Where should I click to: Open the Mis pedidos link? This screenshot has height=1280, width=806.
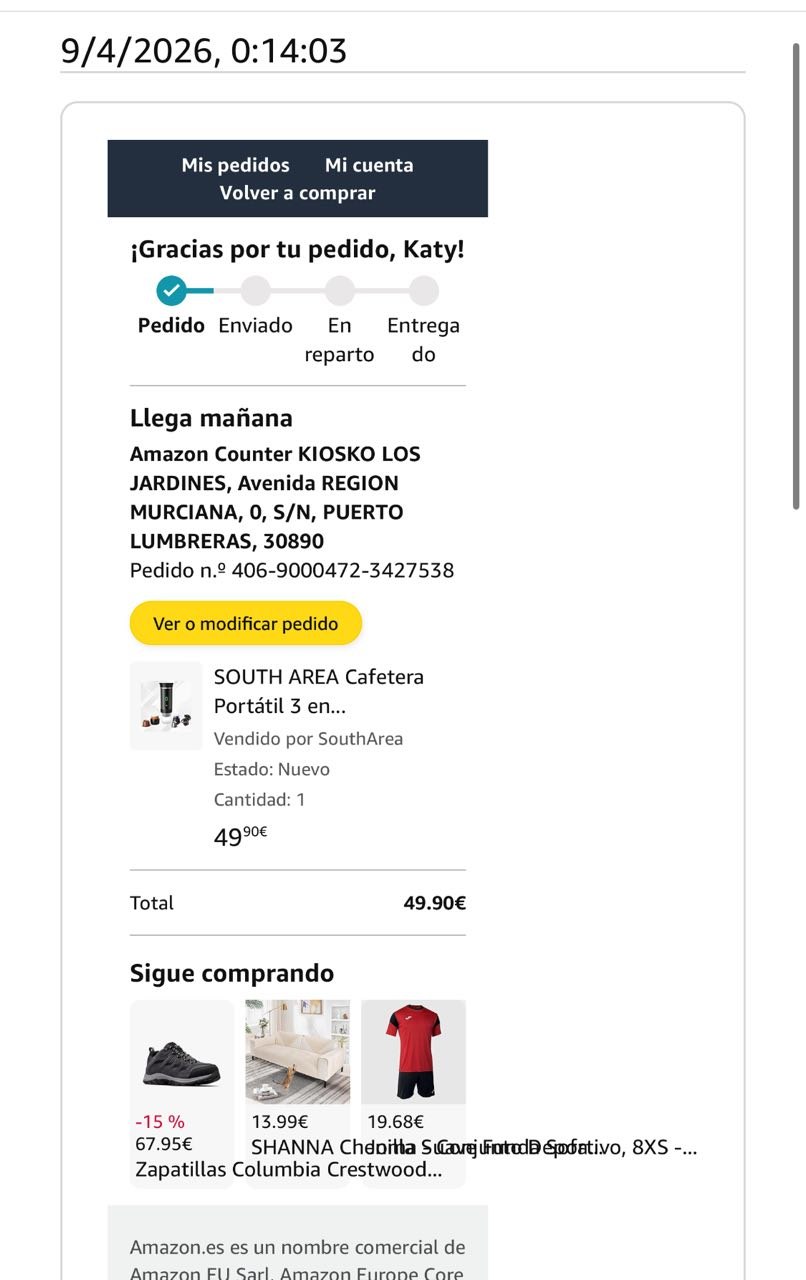tap(235, 165)
